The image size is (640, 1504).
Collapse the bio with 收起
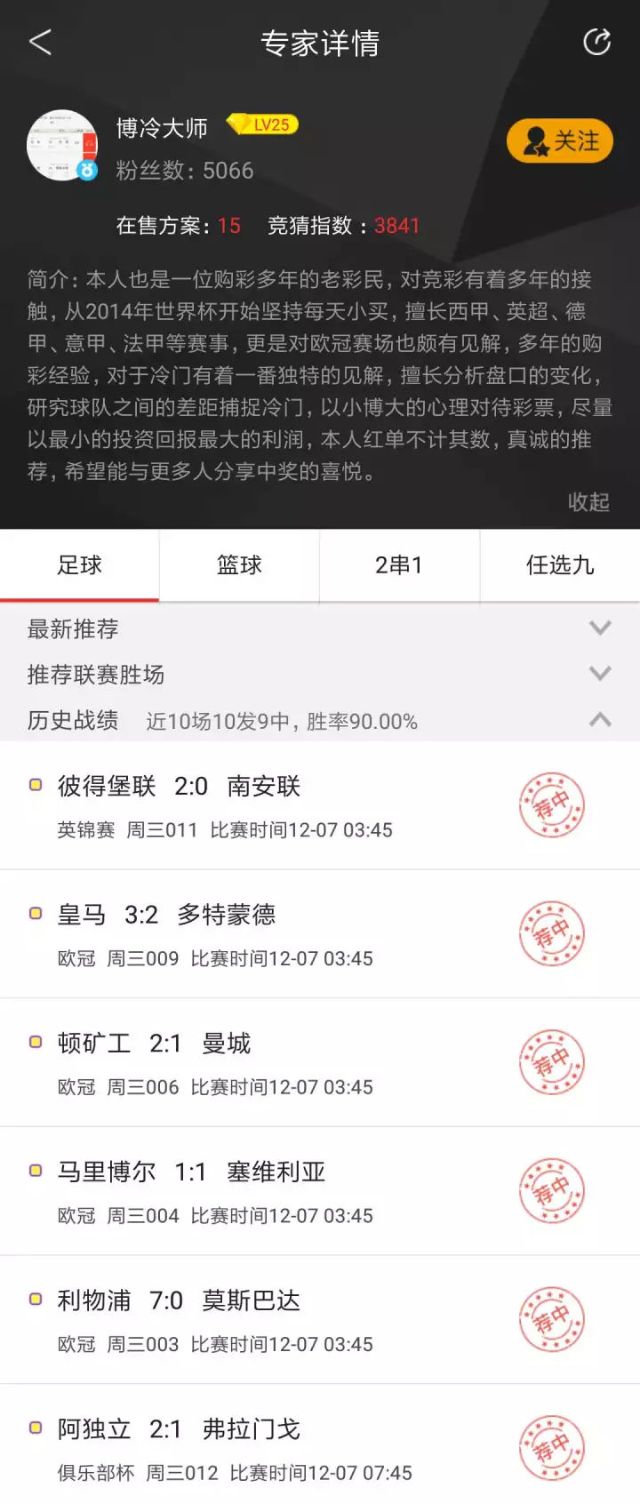tap(588, 502)
